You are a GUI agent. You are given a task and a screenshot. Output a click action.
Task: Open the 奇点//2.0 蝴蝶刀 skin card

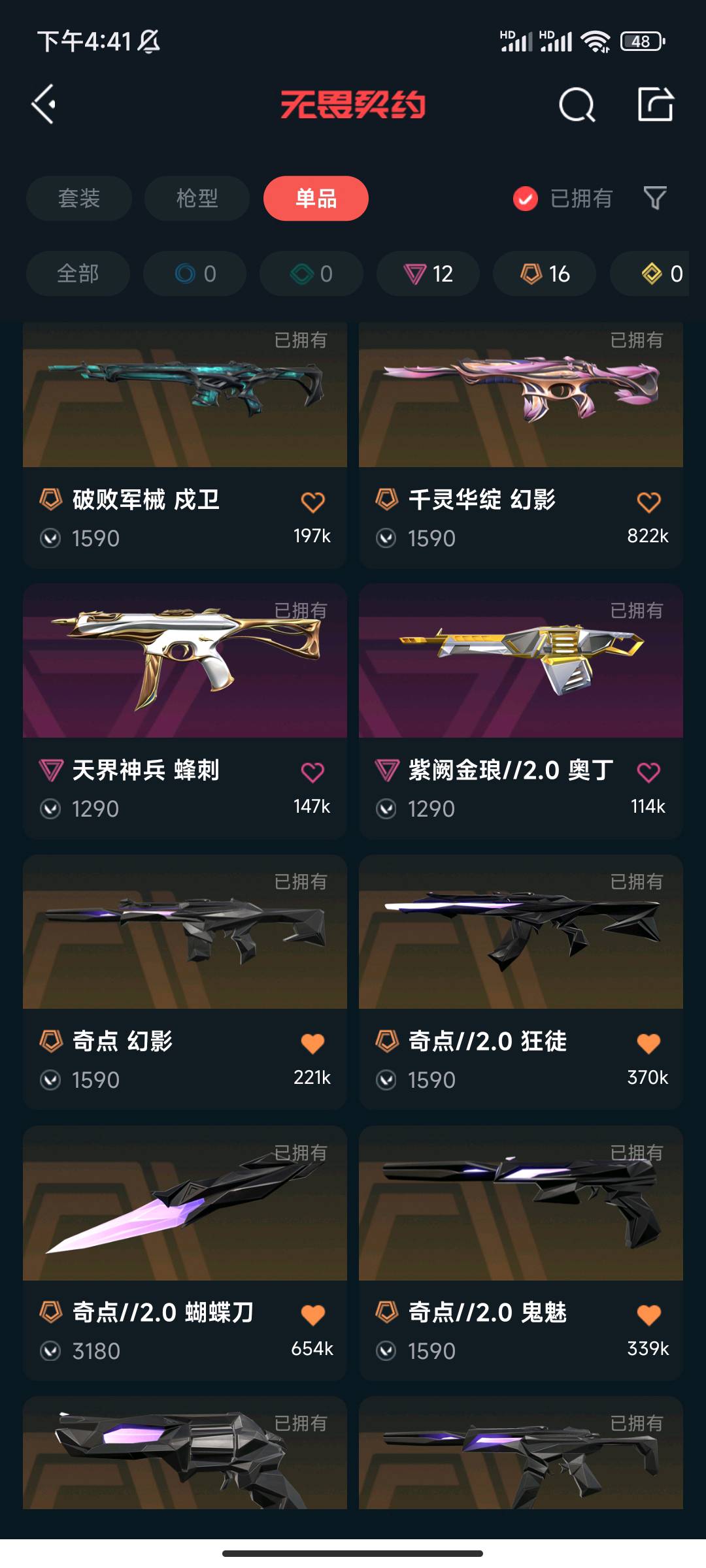pyautogui.click(x=185, y=1253)
